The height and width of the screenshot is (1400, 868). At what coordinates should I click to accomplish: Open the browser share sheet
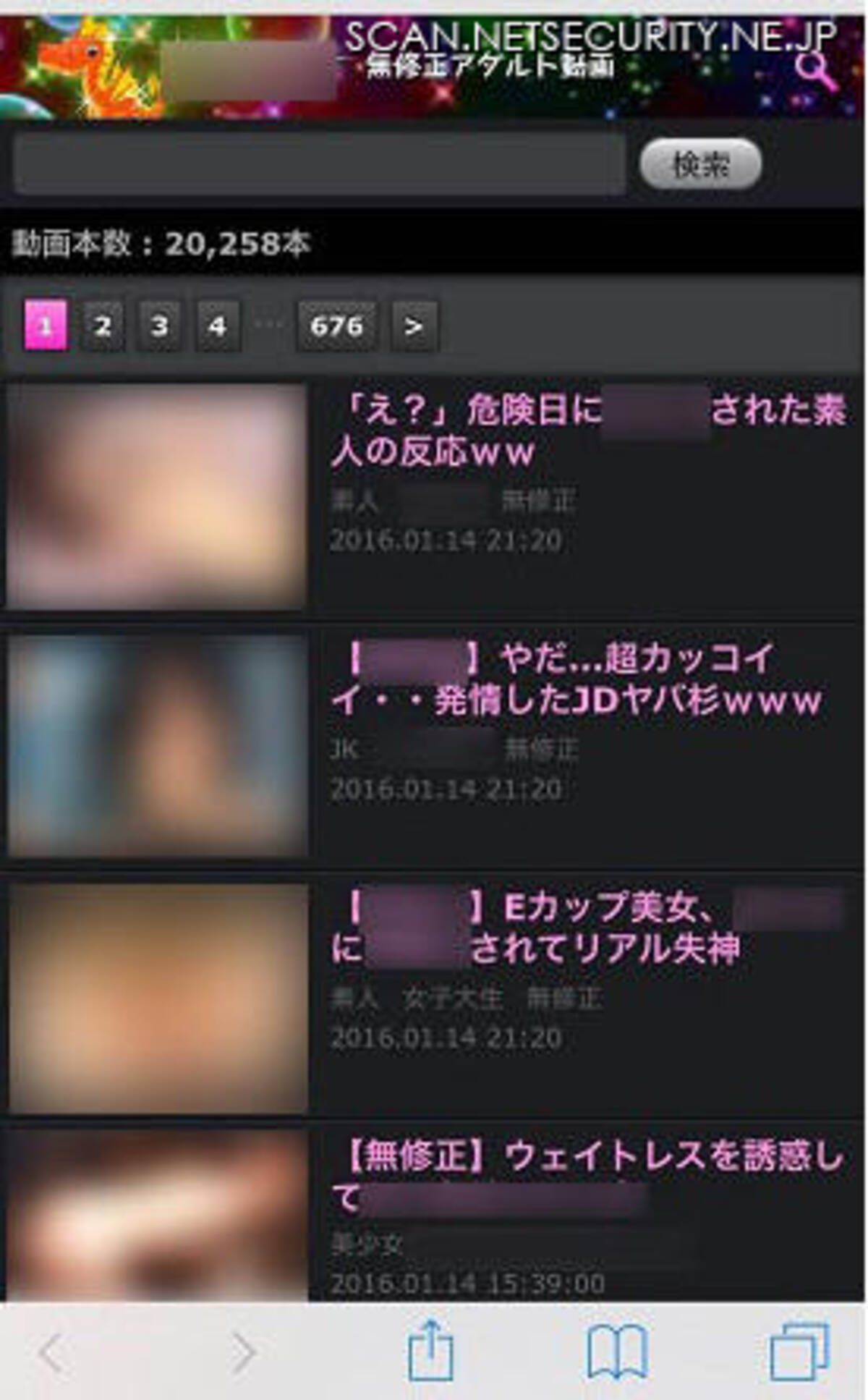(x=430, y=1350)
